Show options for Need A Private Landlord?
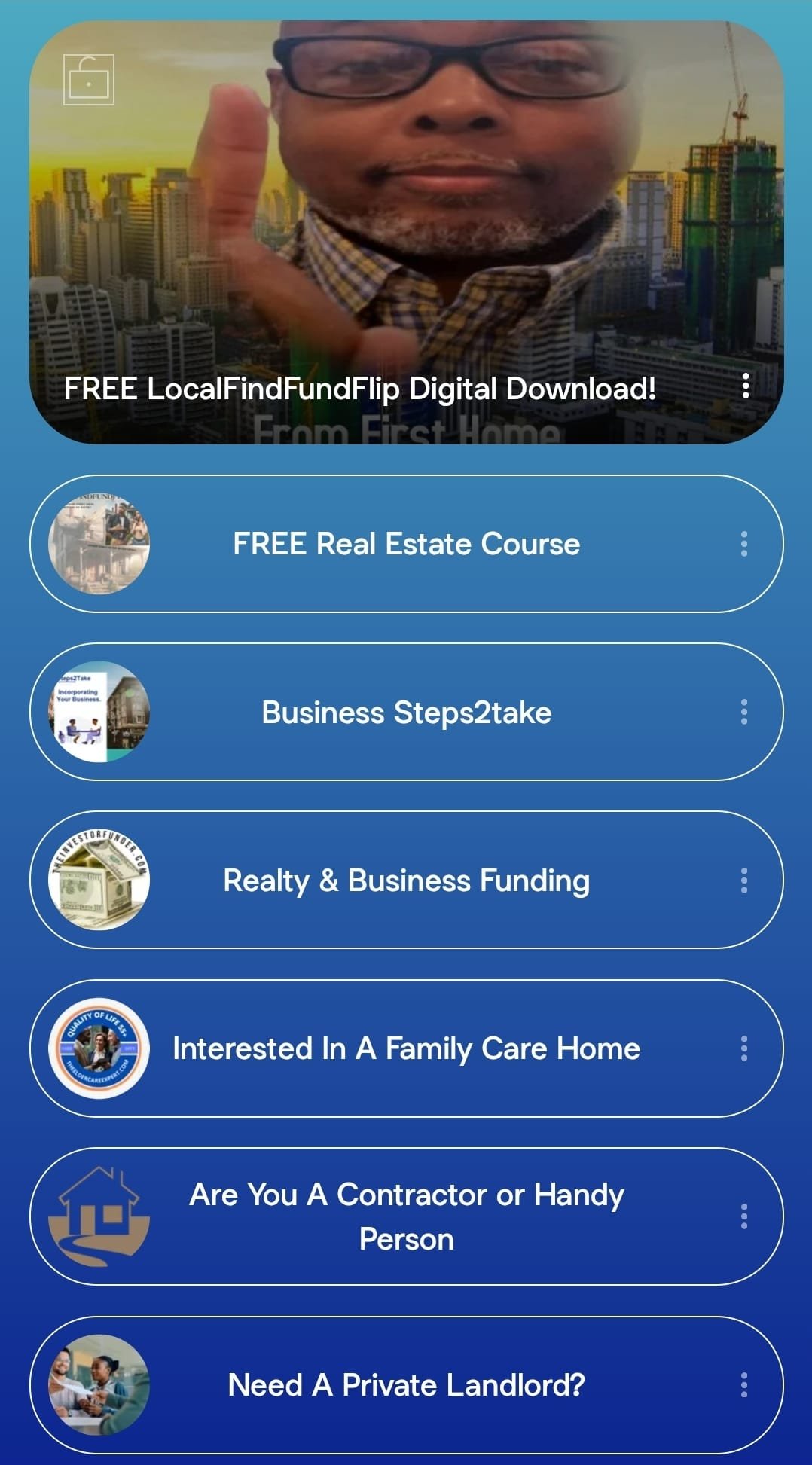The width and height of the screenshot is (812, 1465). tap(744, 1385)
